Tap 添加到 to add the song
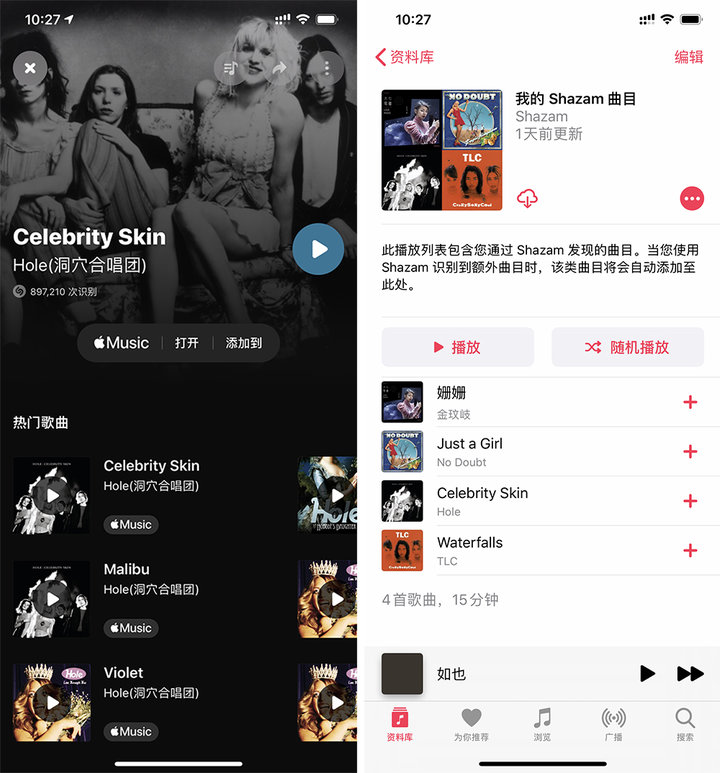 pos(242,342)
